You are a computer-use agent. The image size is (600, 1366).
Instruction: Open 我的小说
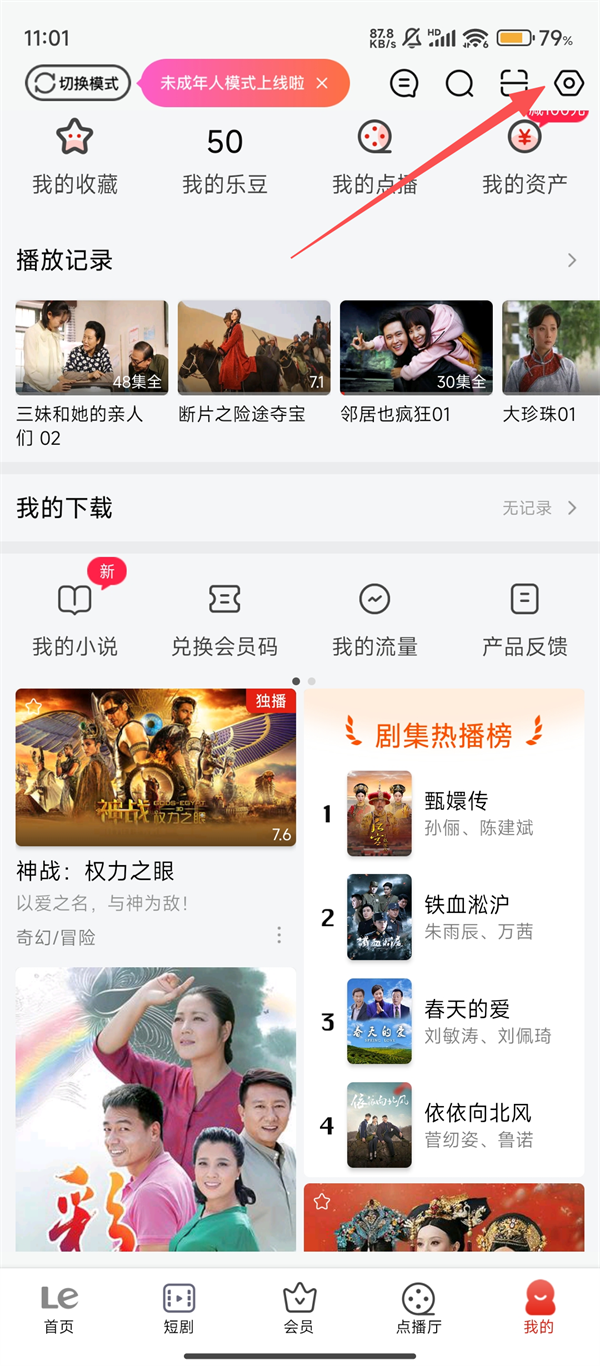click(75, 620)
